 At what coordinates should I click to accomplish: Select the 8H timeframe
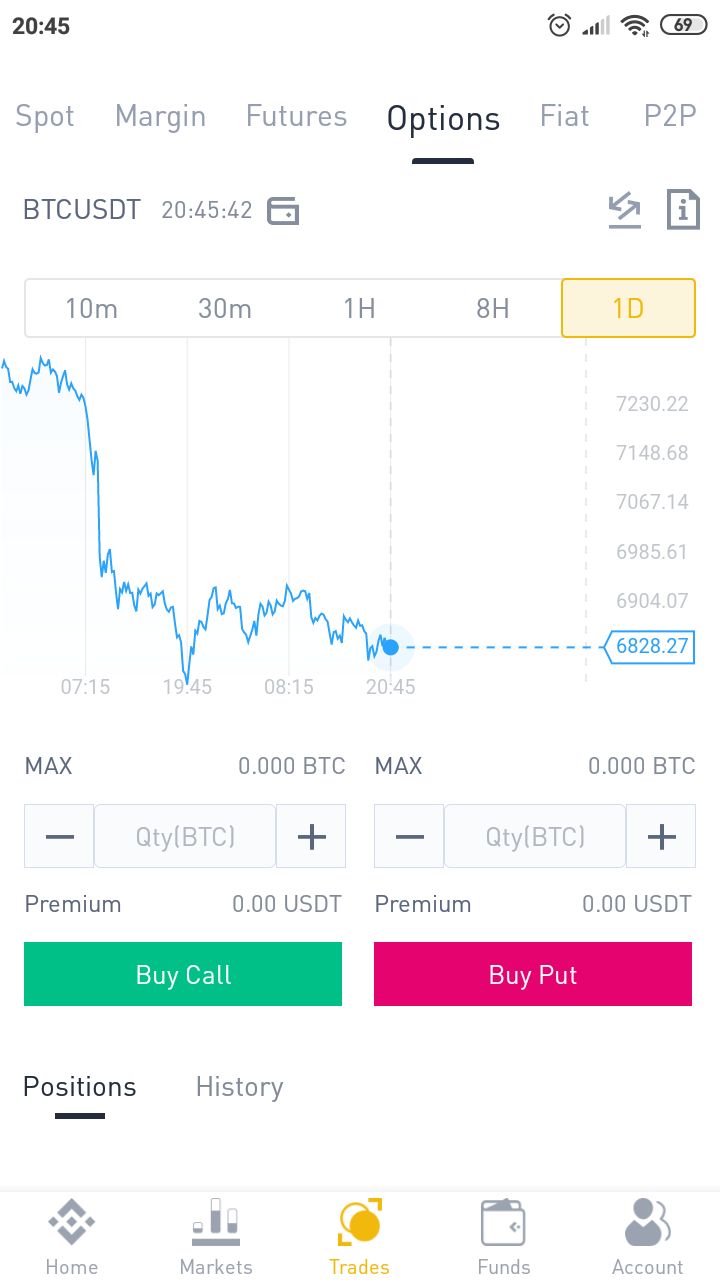493,308
